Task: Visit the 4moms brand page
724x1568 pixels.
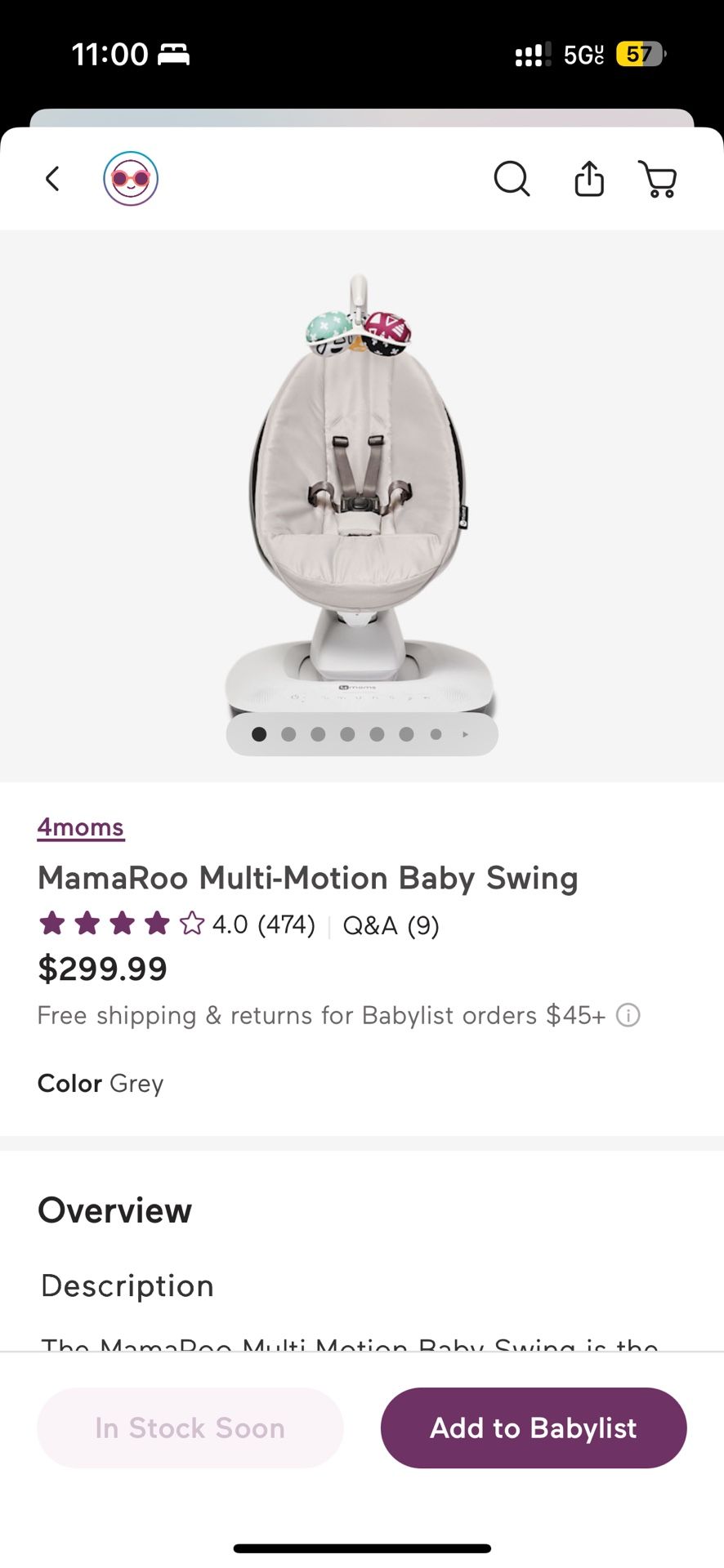Action: (80, 826)
